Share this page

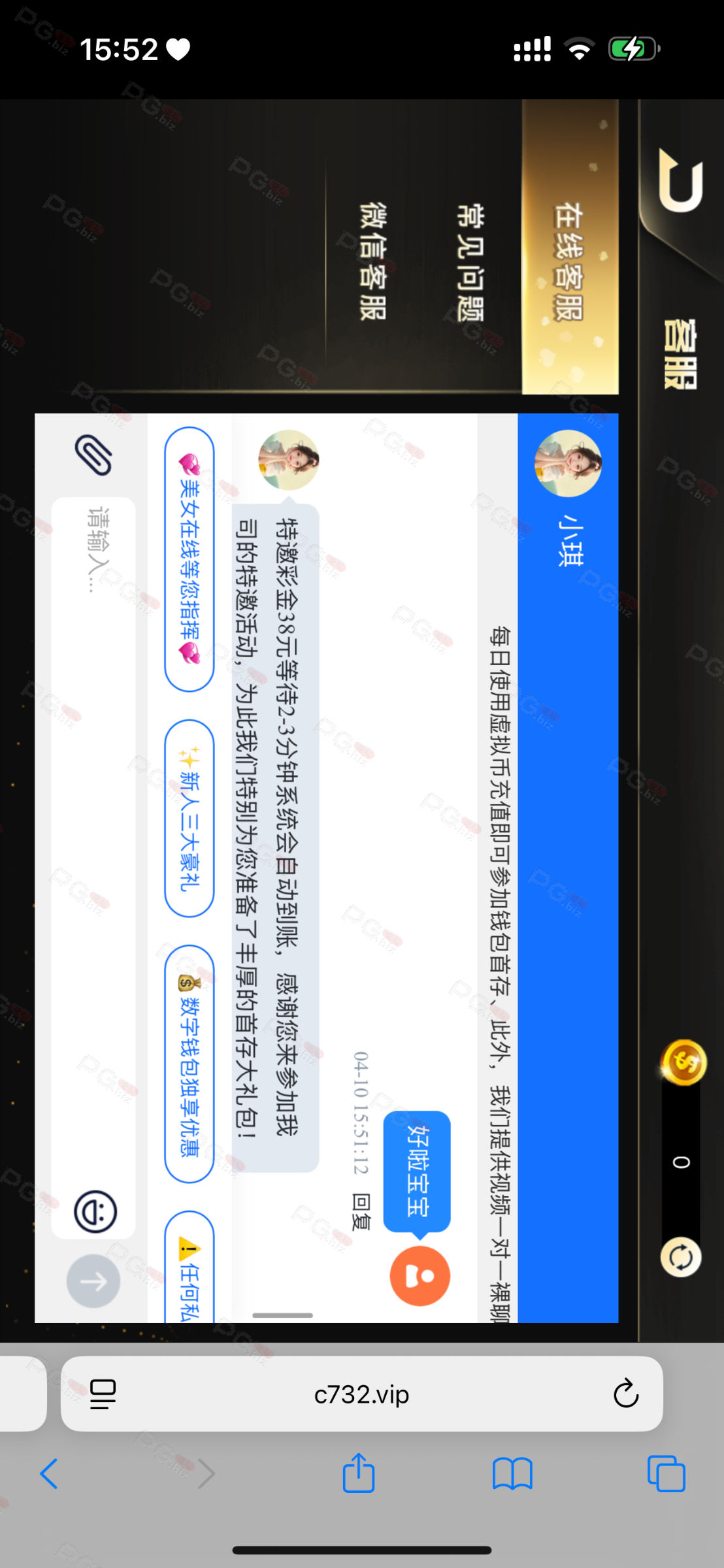click(x=359, y=1473)
